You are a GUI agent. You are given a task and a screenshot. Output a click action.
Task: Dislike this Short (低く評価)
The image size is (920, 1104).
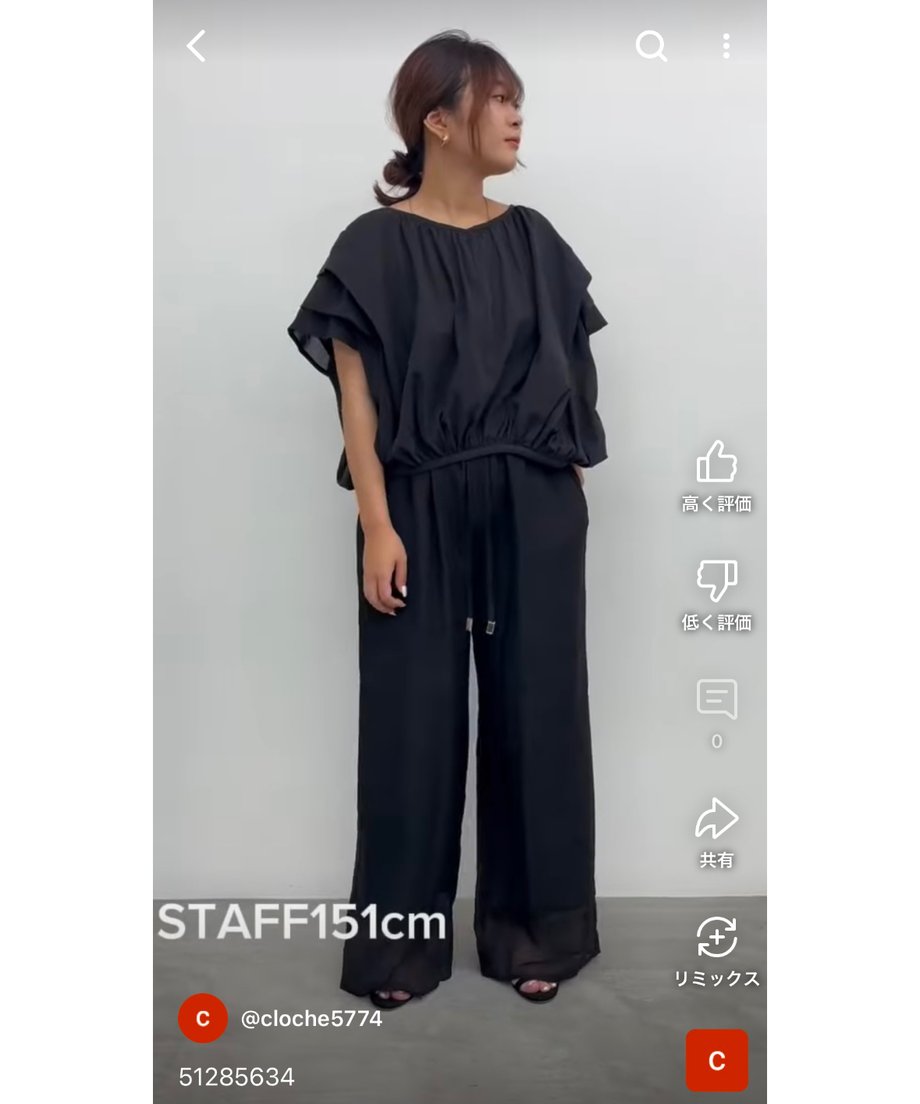click(716, 582)
